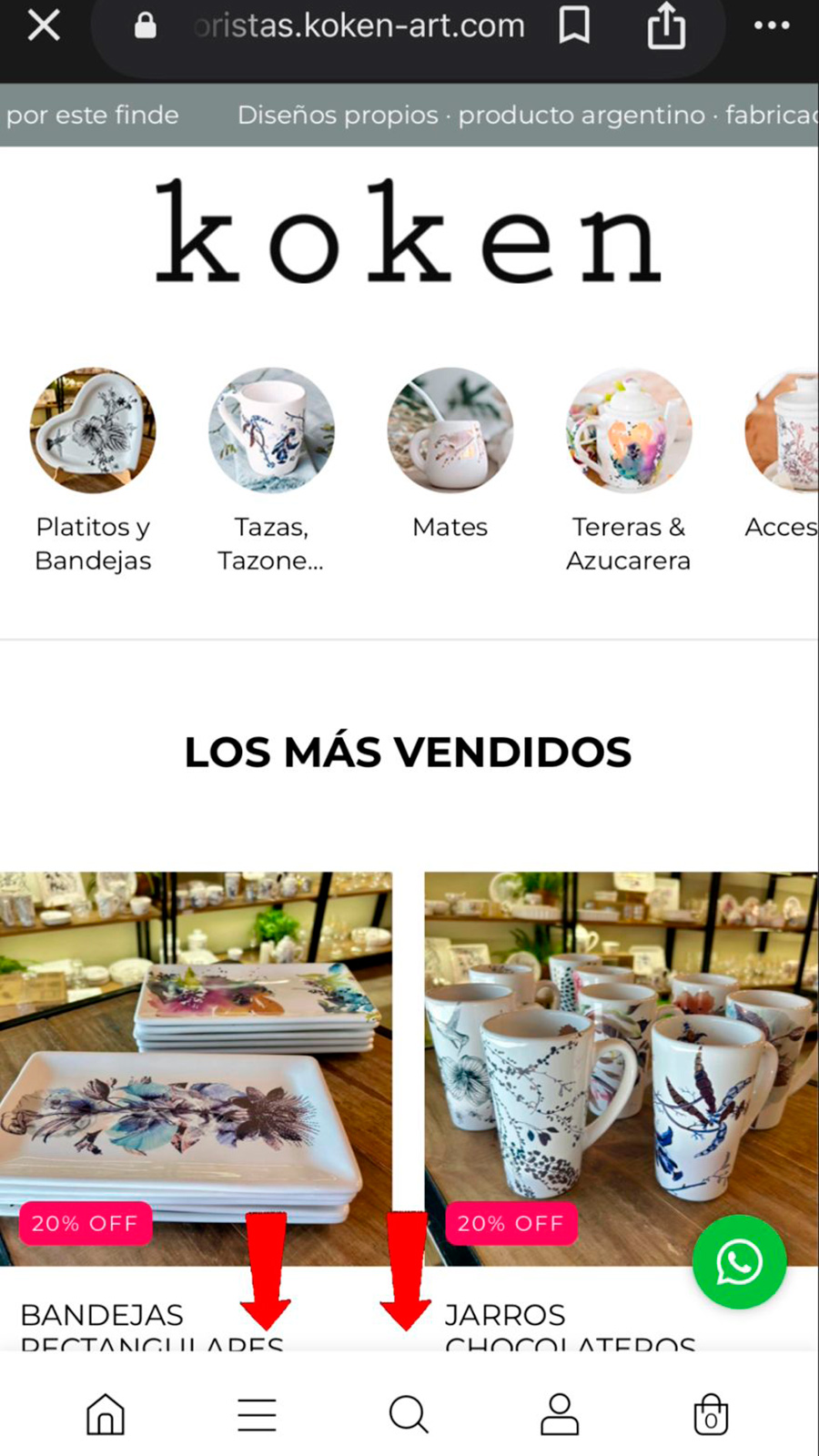Tap the padlock icon in the address bar
Screen dimensions: 819x1456
(146, 25)
